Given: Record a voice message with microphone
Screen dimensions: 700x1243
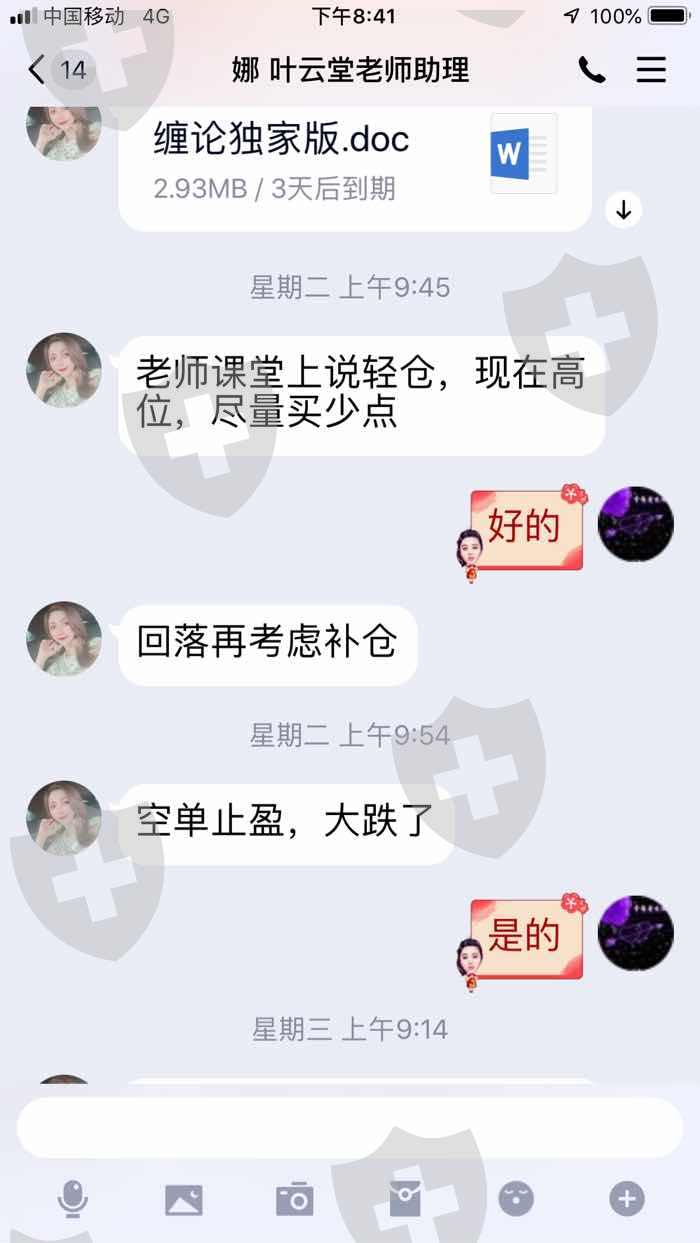Looking at the screenshot, I should point(72,1198).
